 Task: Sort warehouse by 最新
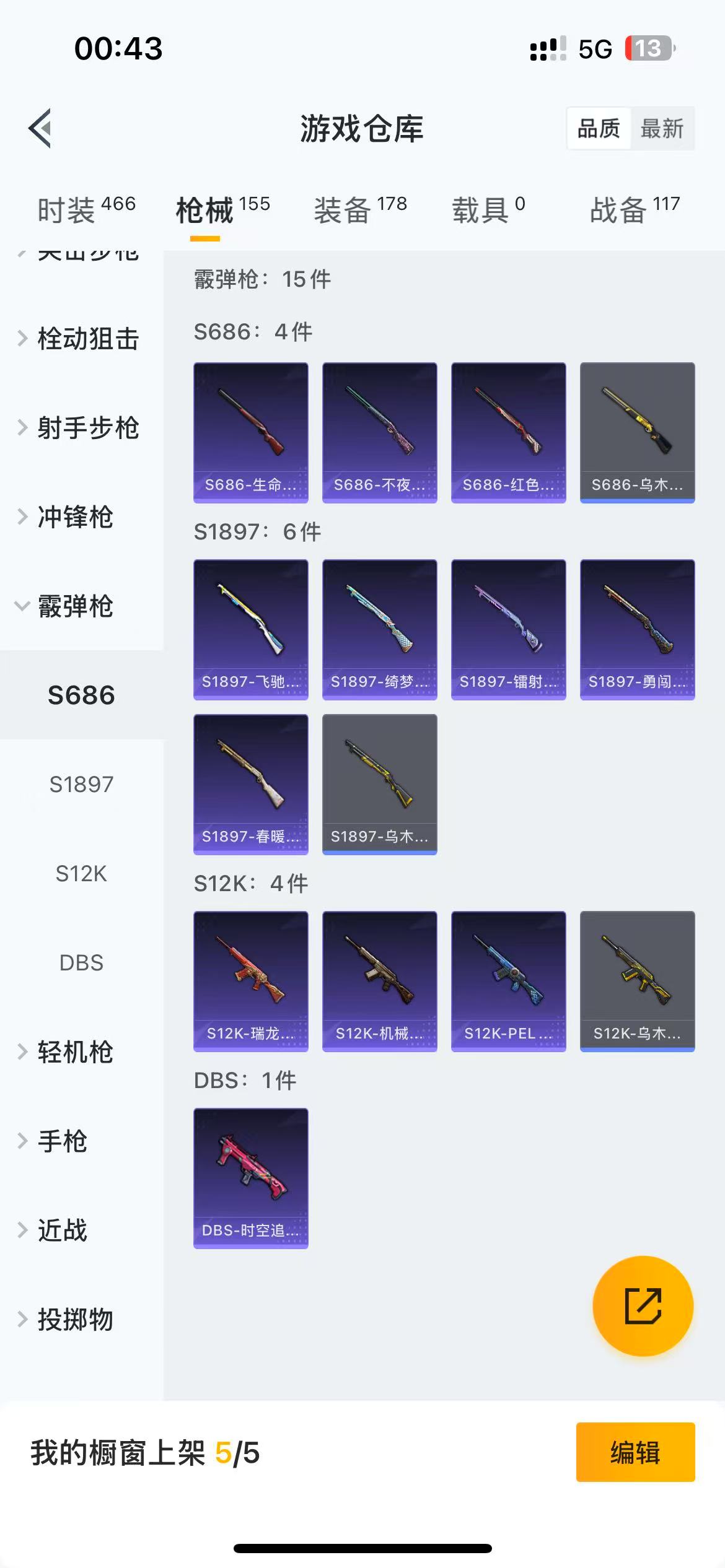tap(661, 129)
